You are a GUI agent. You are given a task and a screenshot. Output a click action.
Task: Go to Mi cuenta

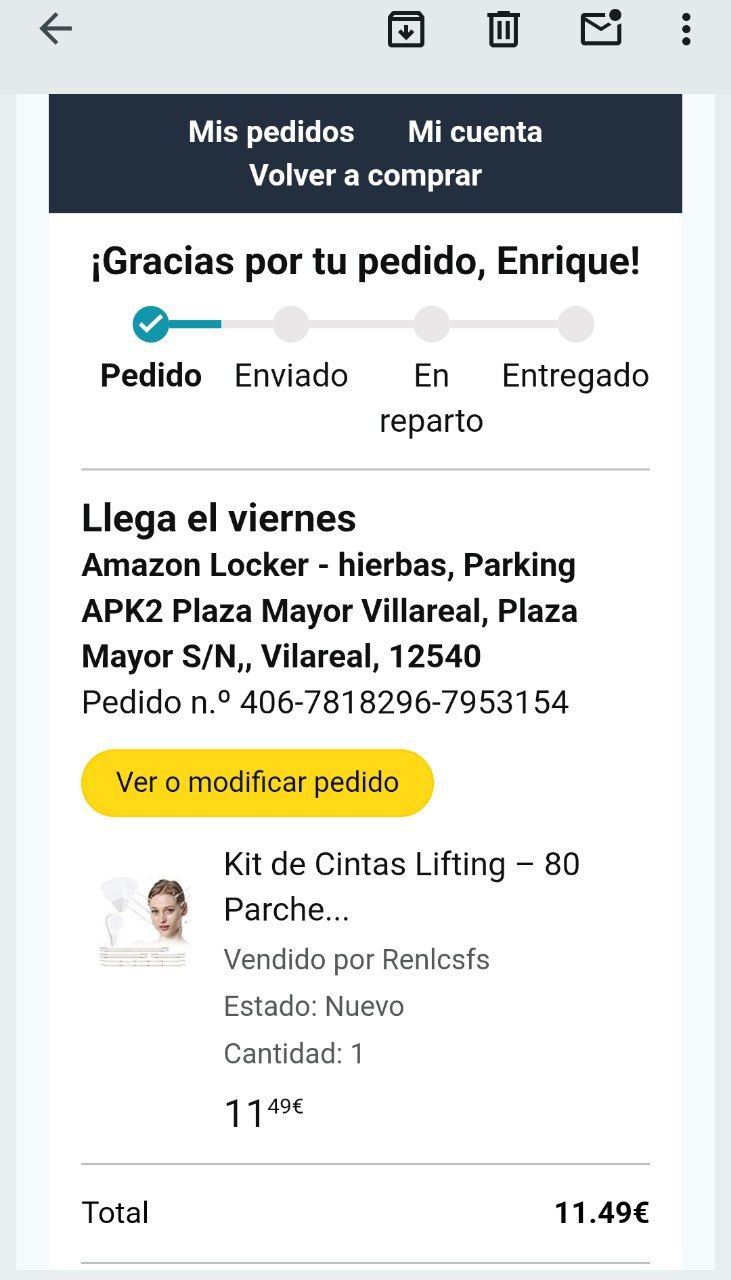coord(475,132)
